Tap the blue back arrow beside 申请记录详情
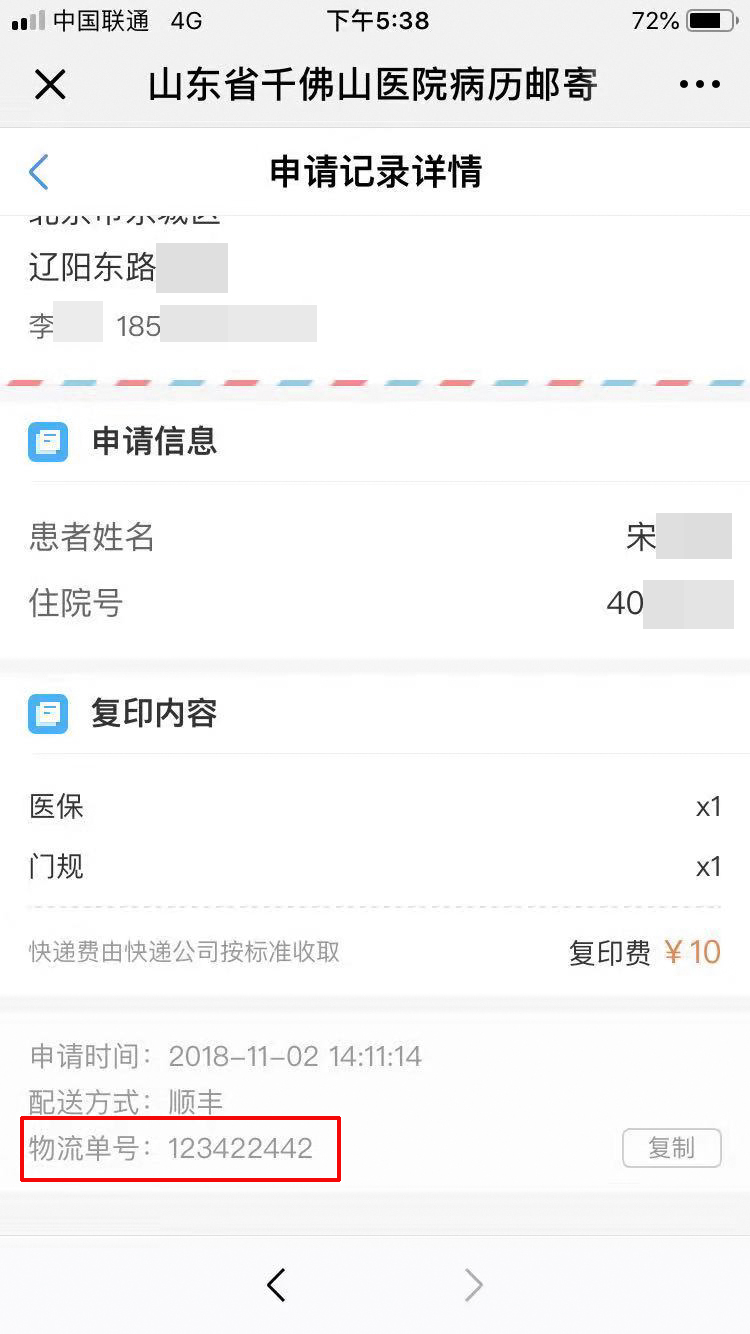 tap(38, 171)
